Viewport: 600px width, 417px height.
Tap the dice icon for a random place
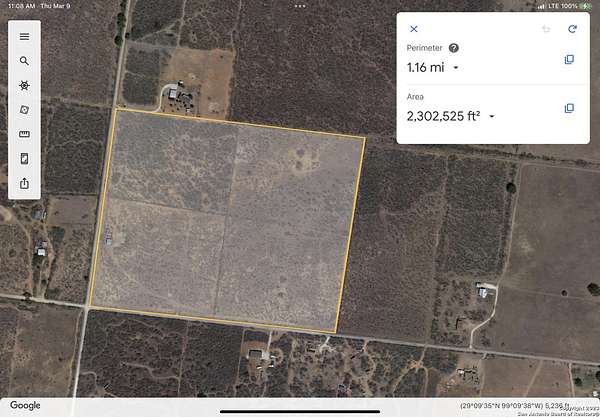(24, 110)
